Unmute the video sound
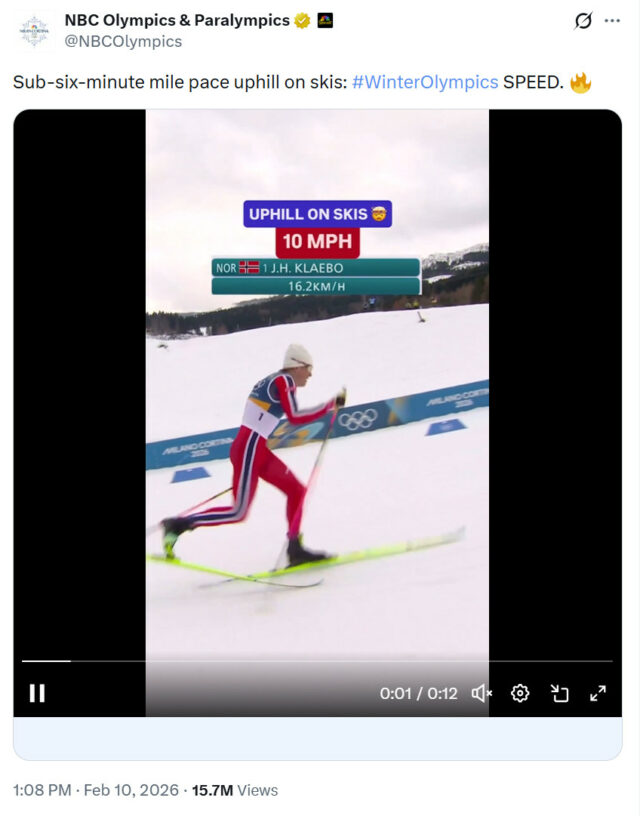Image resolution: width=640 pixels, height=816 pixels. [481, 693]
